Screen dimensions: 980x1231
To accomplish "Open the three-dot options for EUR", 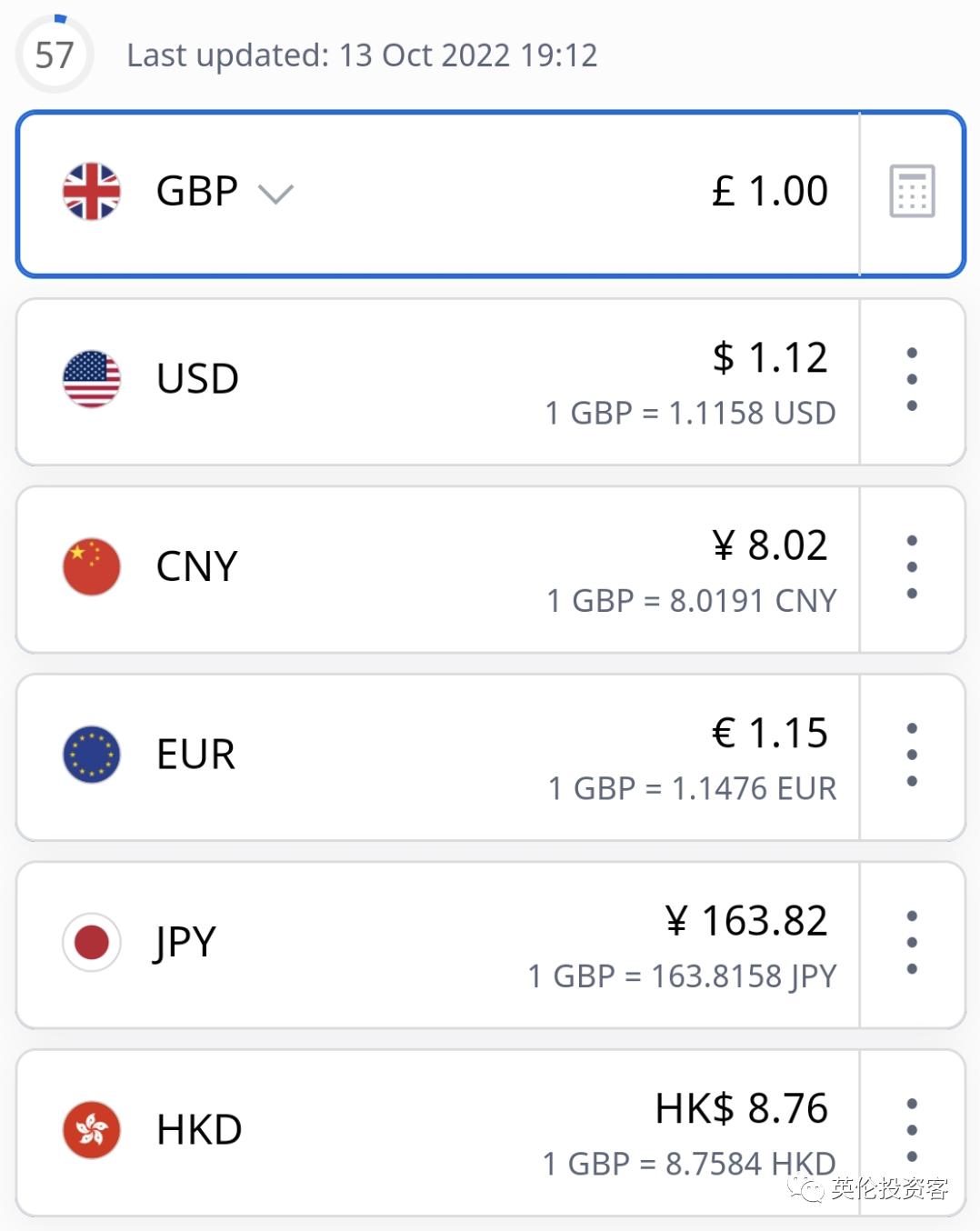I will tap(912, 755).
